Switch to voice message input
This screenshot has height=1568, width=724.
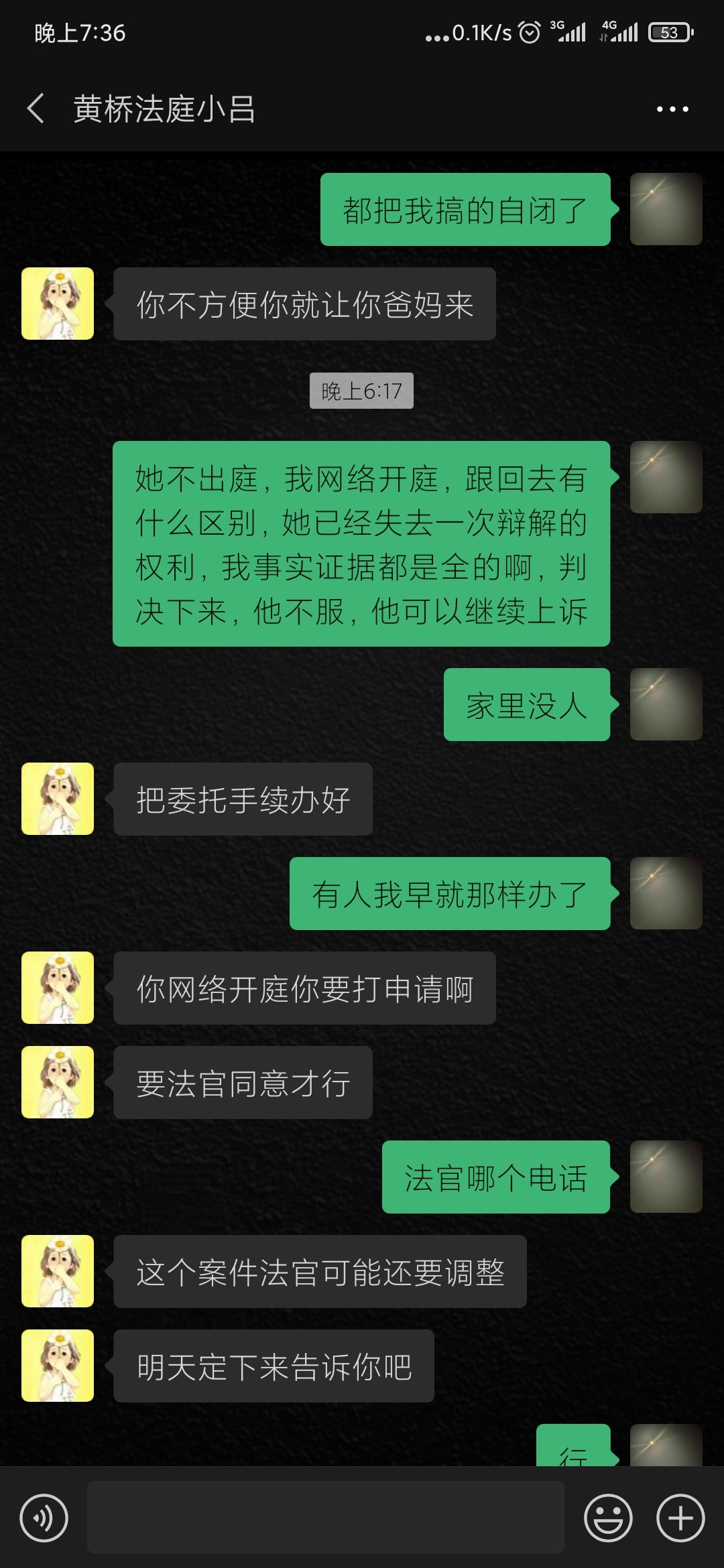point(44,1518)
